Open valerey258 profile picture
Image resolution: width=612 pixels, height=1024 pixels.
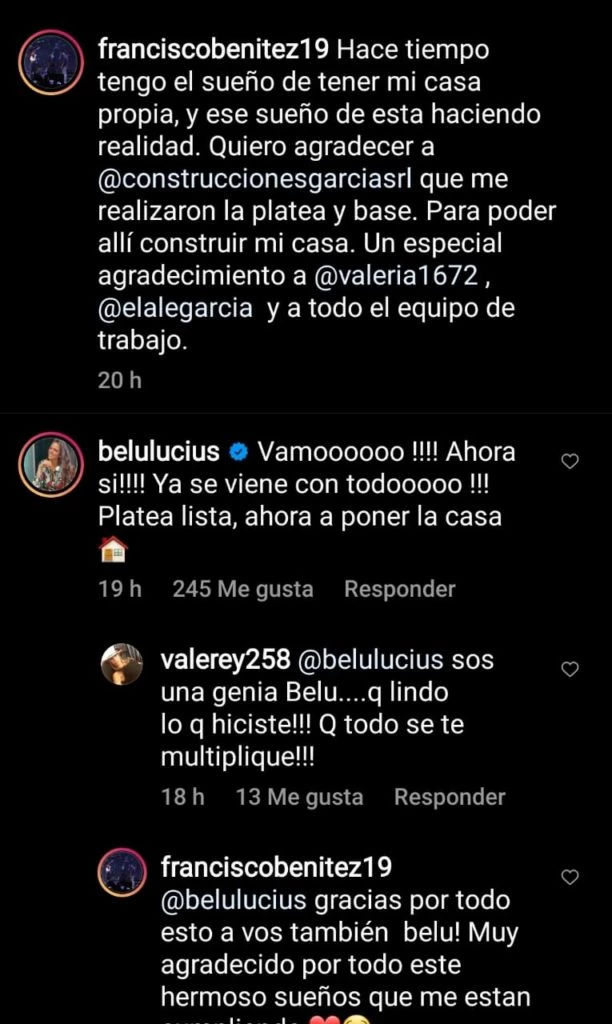pyautogui.click(x=122, y=663)
